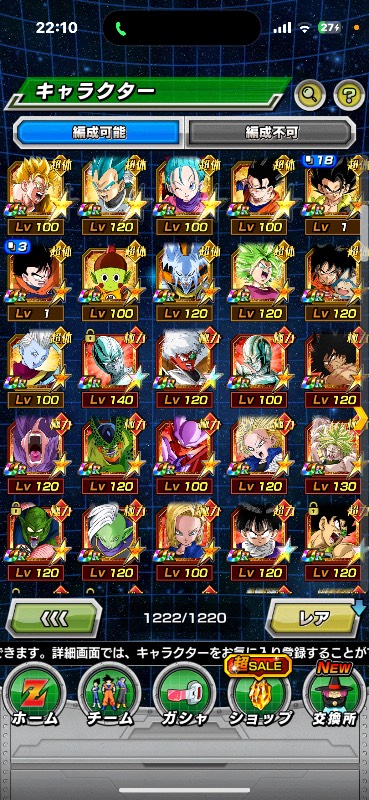Open the character card with the 18 badge
Viewport: 369px width, 800px height.
(334, 195)
